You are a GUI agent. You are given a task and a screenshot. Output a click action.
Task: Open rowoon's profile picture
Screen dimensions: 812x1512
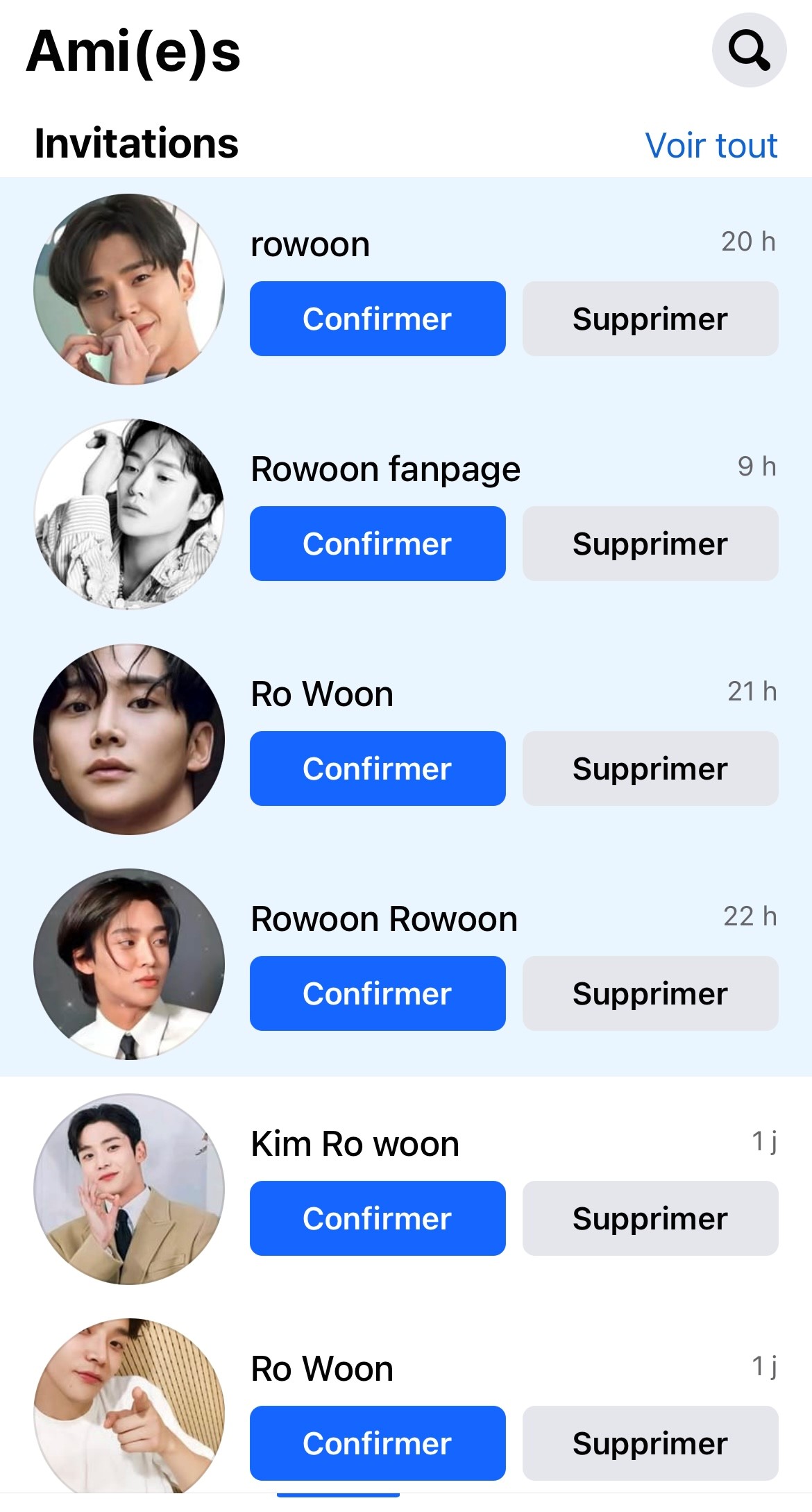pyautogui.click(x=129, y=289)
